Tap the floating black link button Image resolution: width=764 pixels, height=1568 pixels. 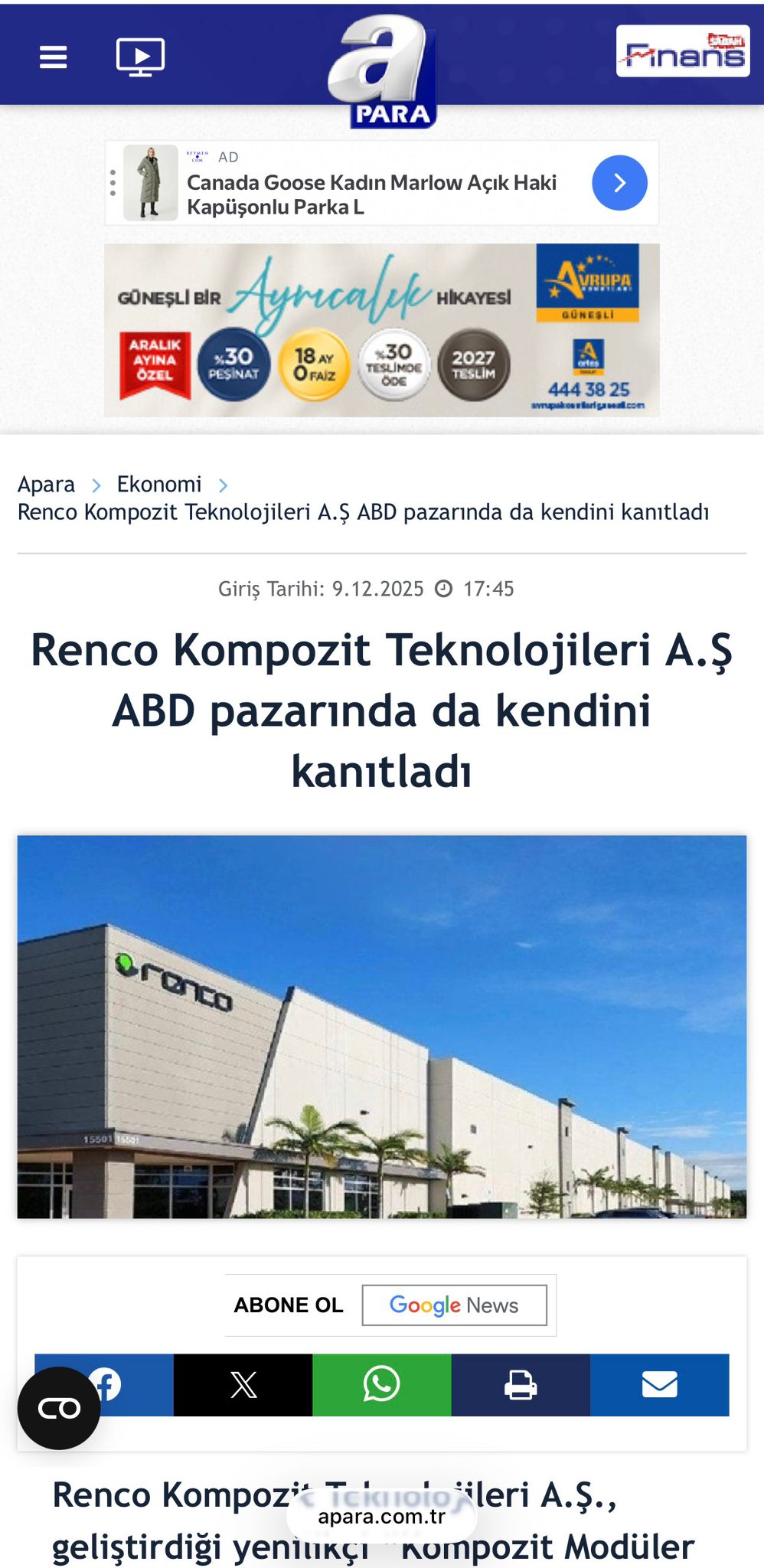[x=59, y=1408]
